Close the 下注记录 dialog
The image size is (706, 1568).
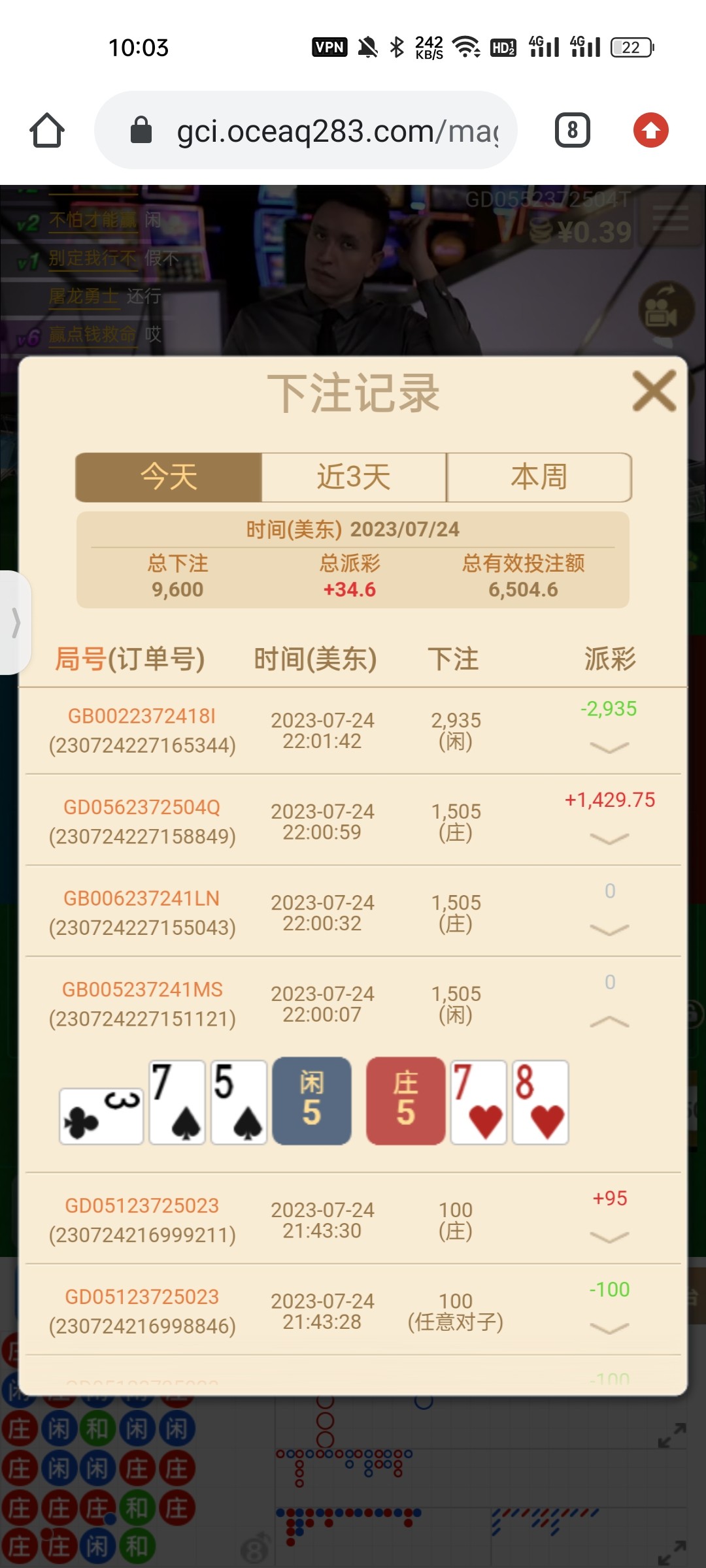[x=654, y=391]
